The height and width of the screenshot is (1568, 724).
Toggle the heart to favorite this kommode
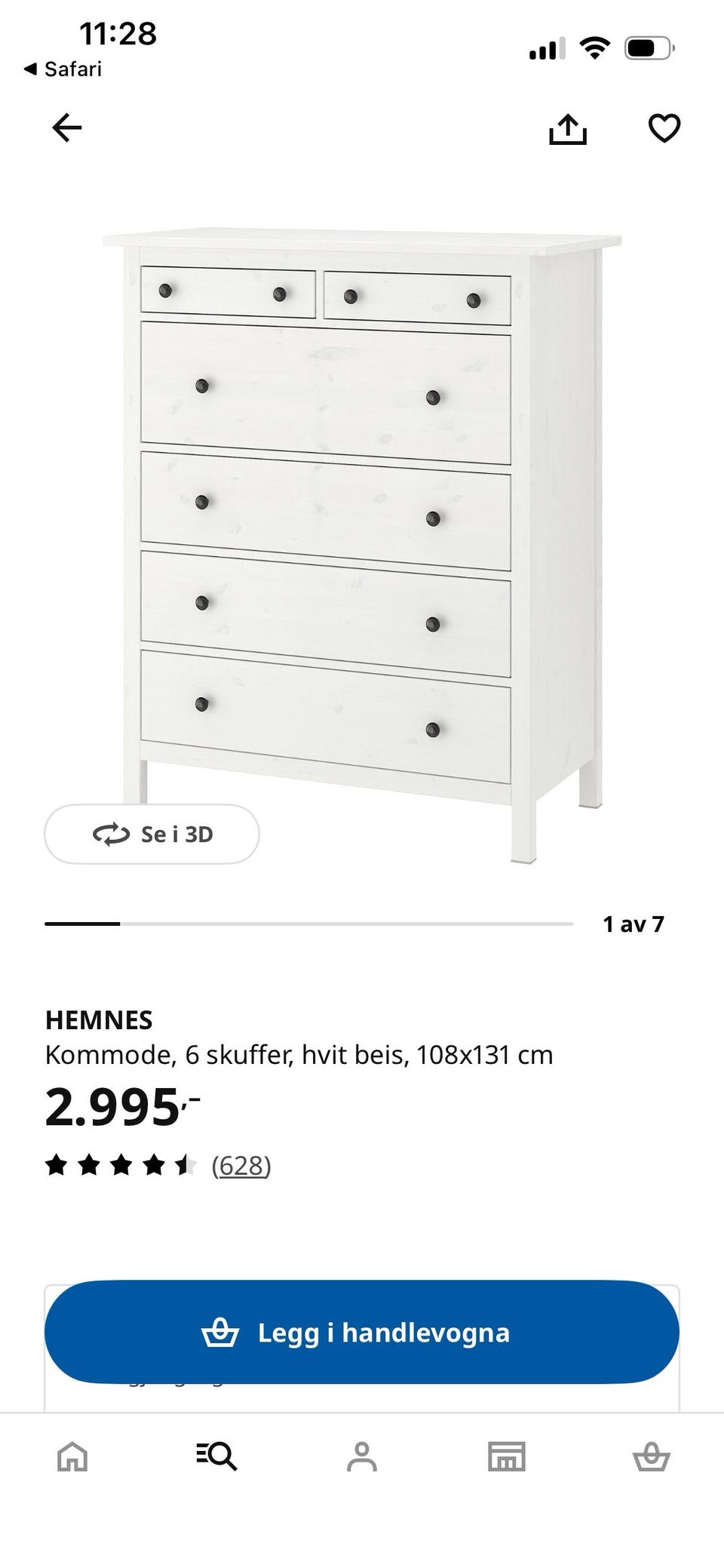664,130
